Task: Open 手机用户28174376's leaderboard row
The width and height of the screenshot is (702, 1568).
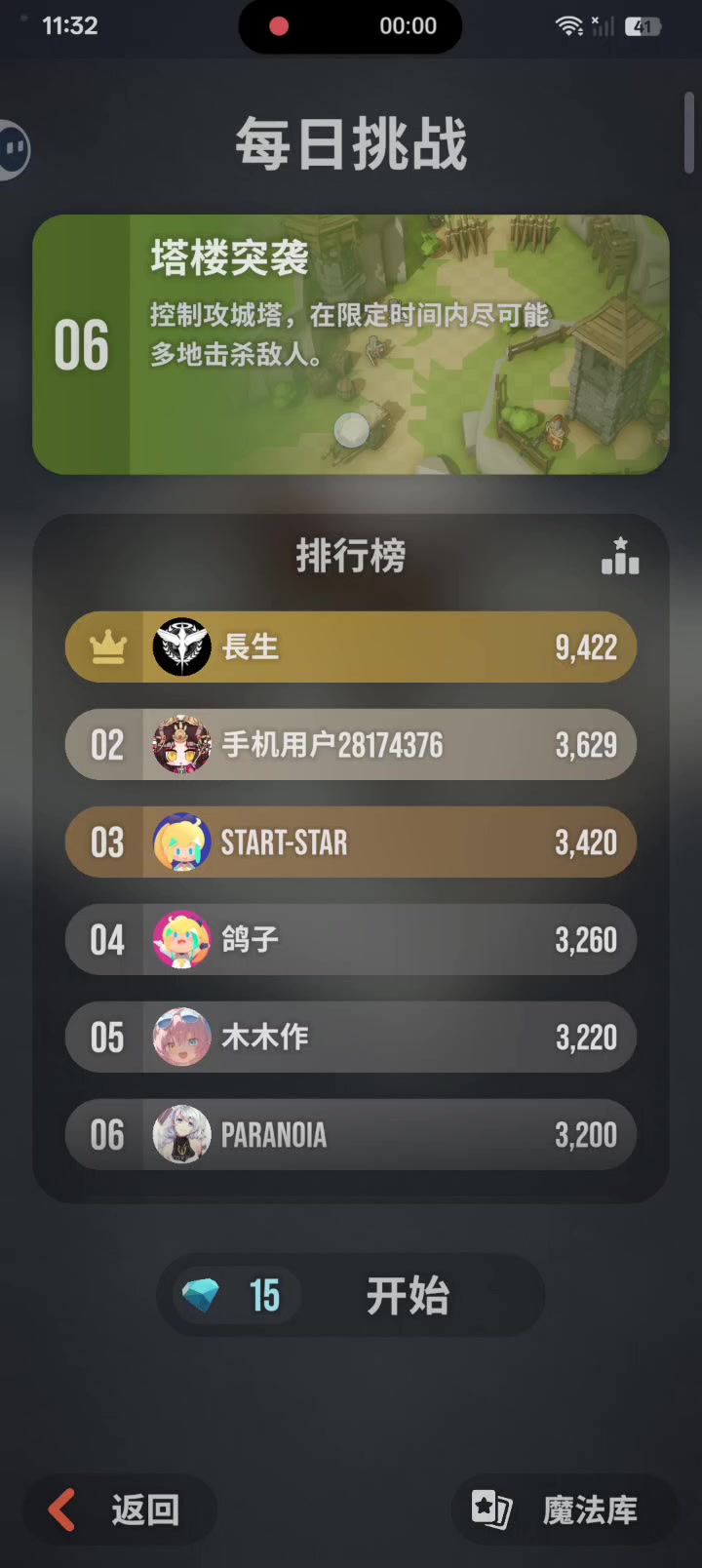Action: click(351, 744)
